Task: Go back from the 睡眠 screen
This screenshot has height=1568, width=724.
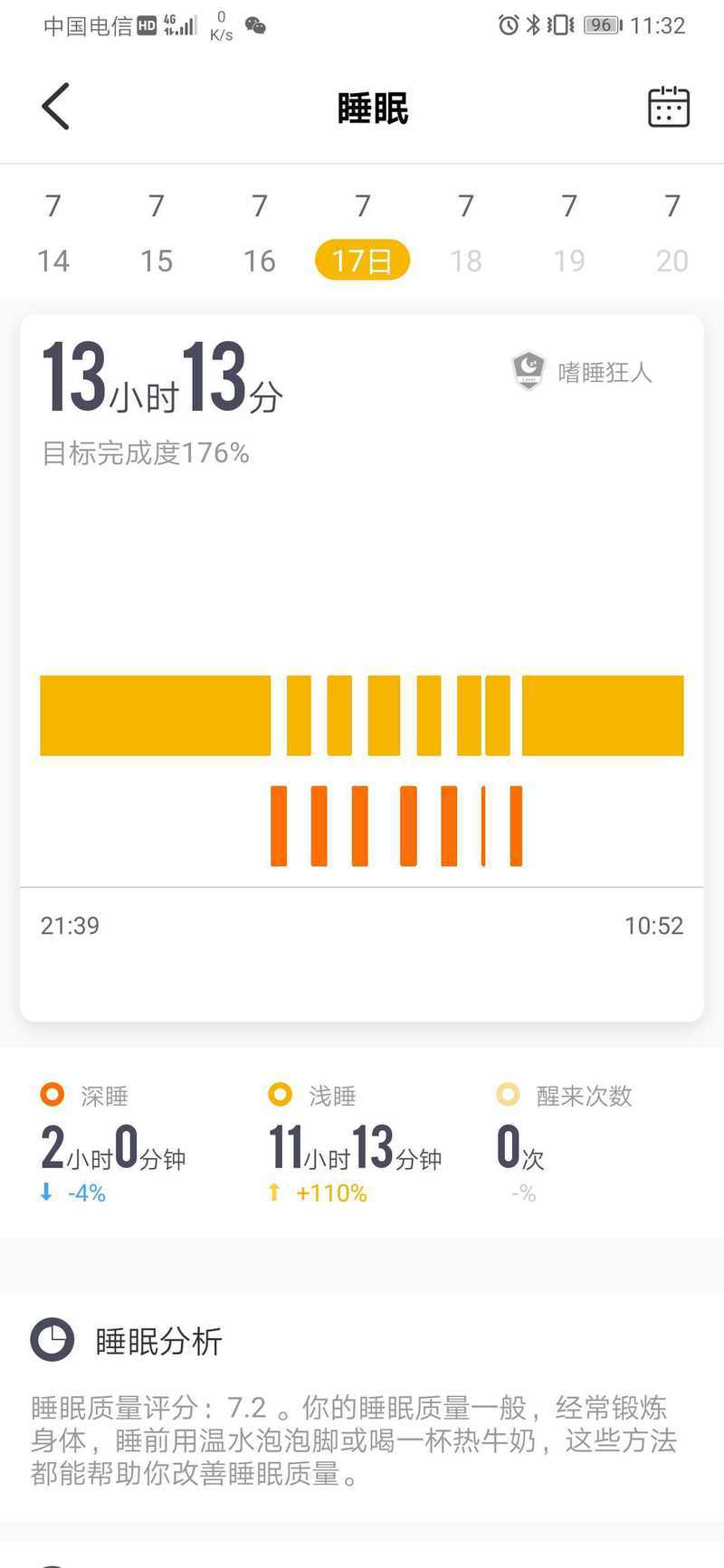Action: pos(55,107)
